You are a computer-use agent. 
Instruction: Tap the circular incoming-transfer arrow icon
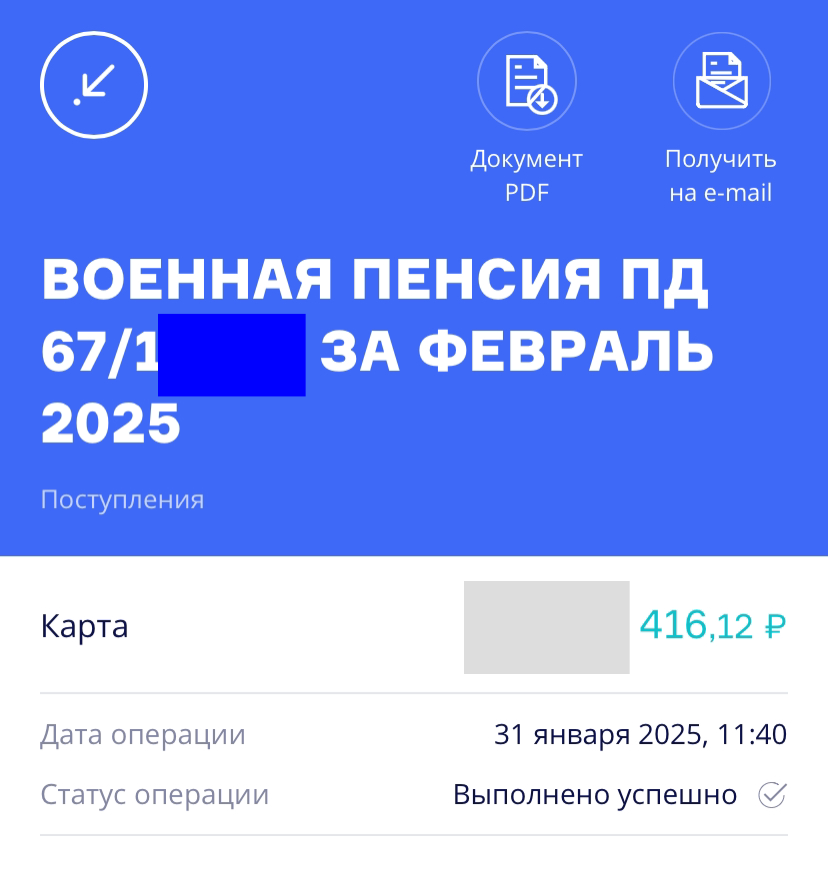93,84
